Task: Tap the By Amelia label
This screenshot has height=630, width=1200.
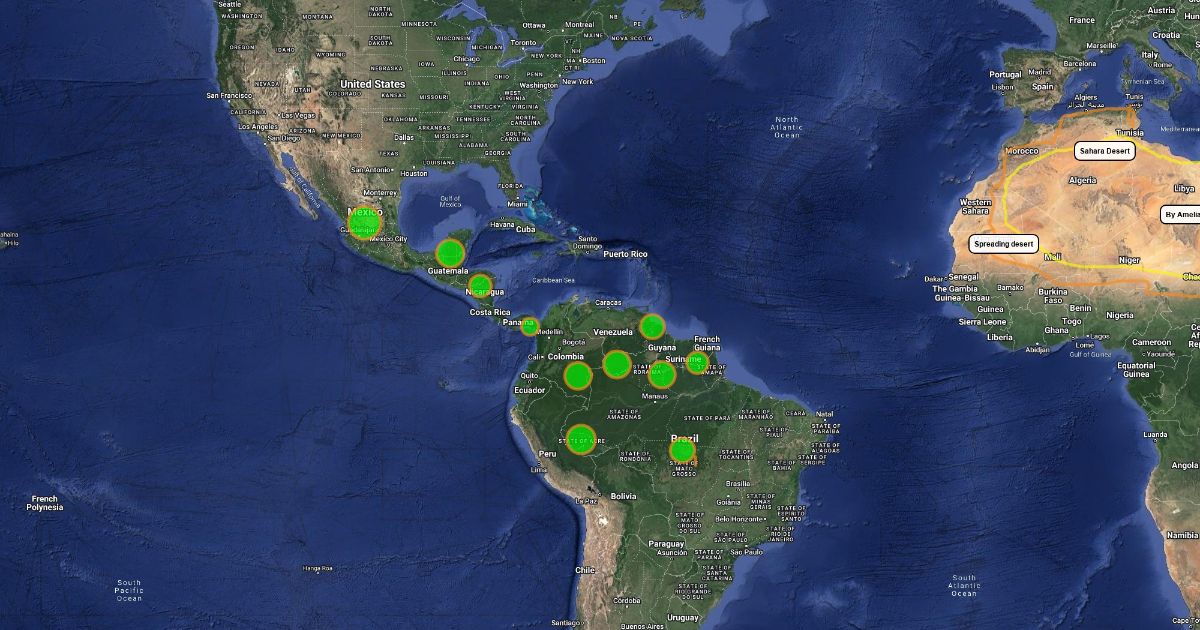Action: [1181, 215]
